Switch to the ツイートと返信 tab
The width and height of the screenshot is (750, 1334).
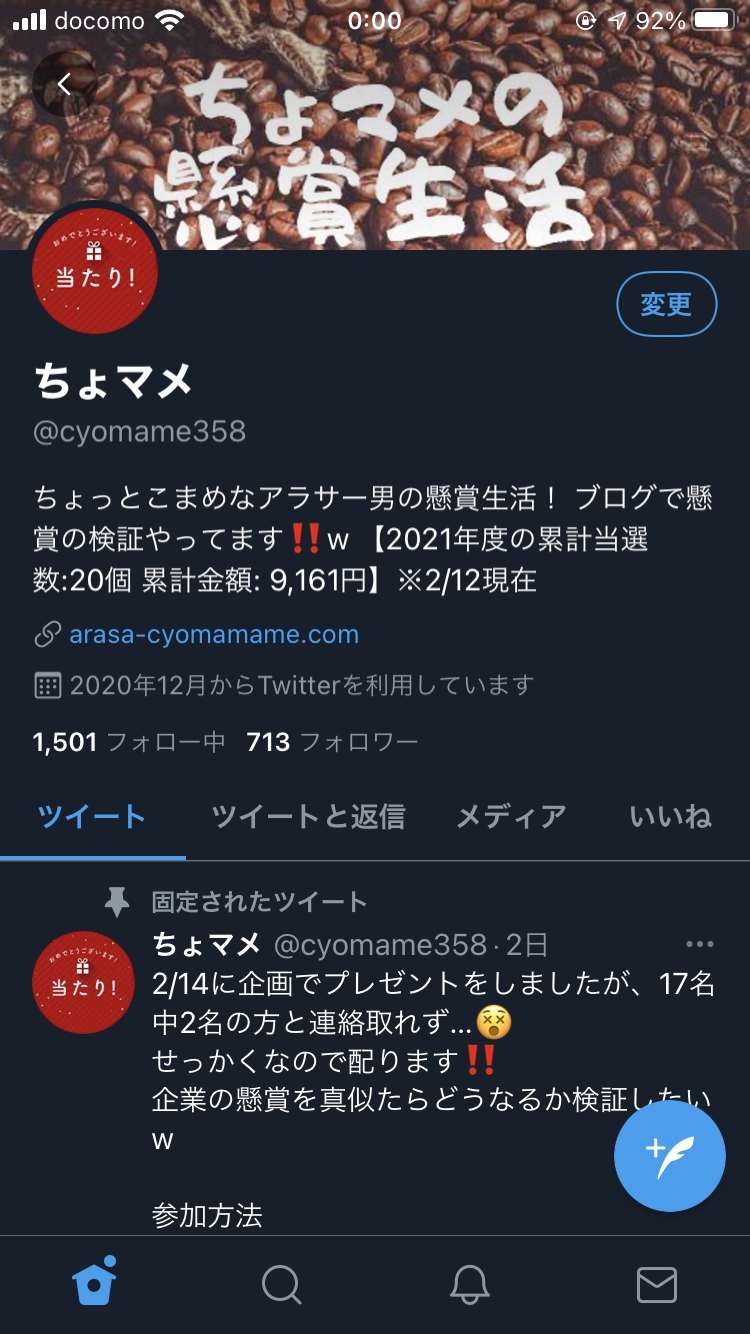pyautogui.click(x=308, y=817)
